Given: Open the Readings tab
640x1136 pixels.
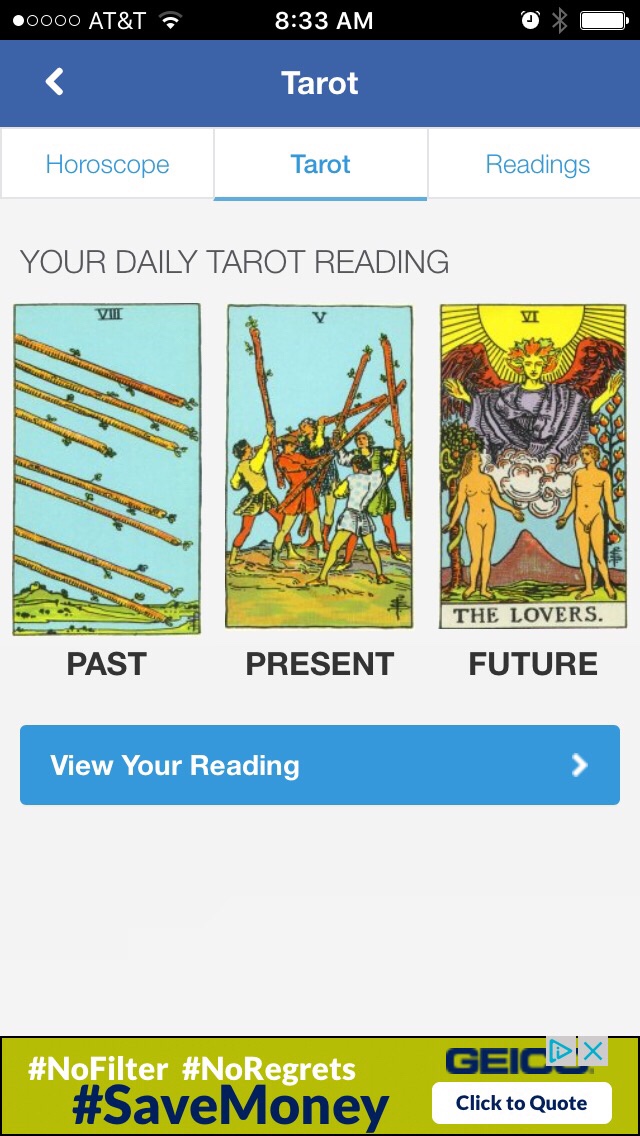Looking at the screenshot, I should click(x=537, y=164).
